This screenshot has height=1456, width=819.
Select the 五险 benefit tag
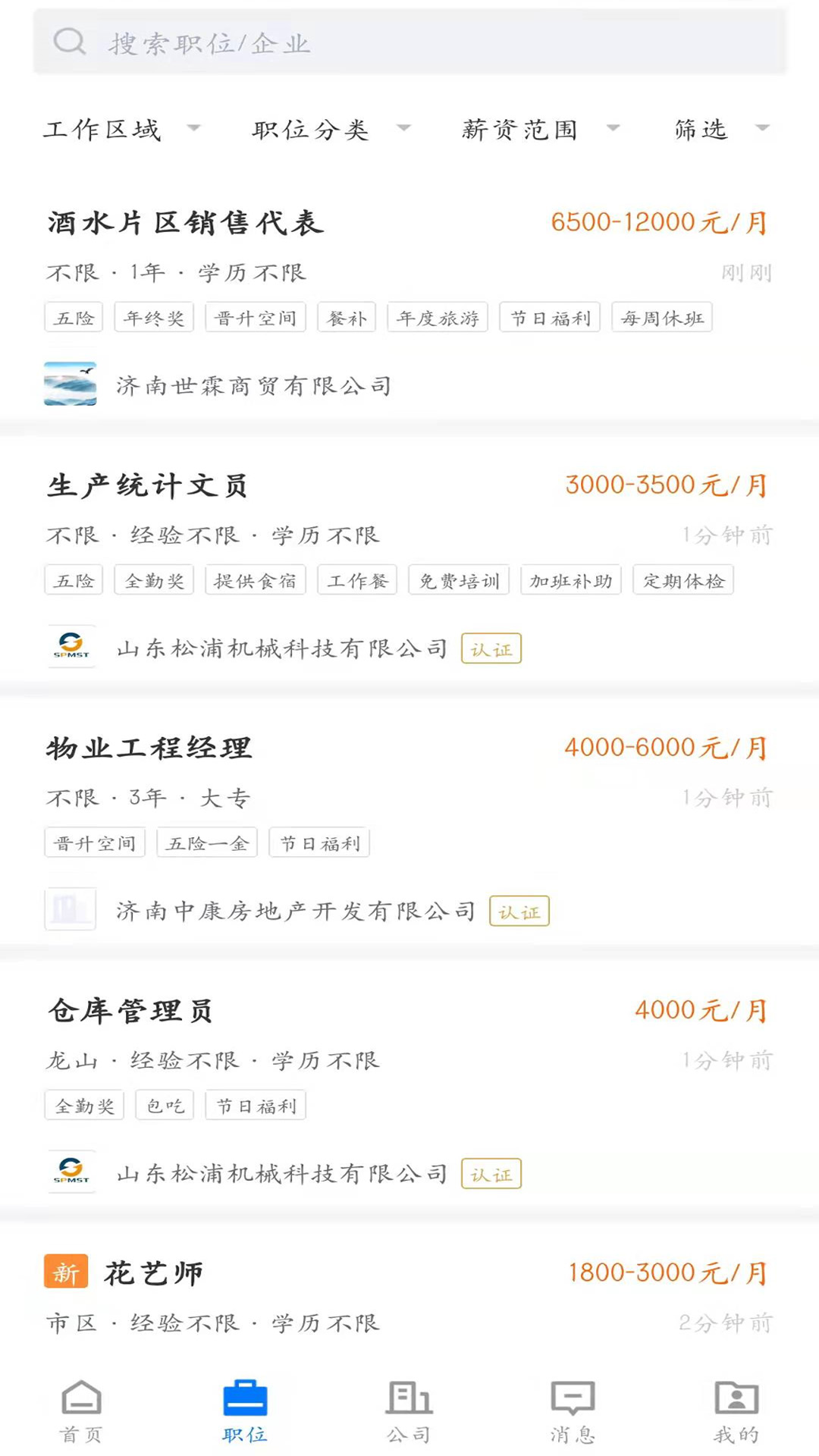point(74,317)
